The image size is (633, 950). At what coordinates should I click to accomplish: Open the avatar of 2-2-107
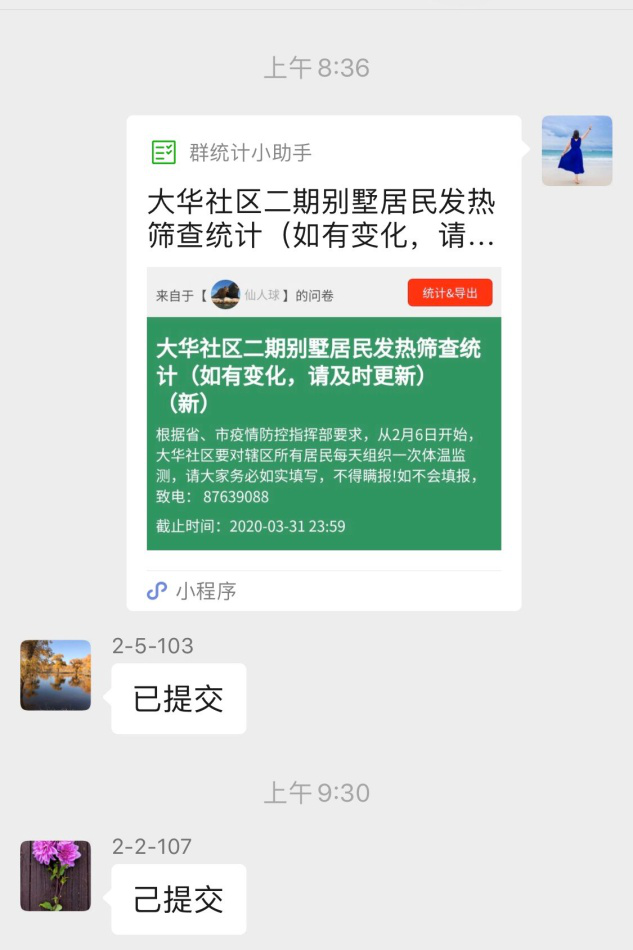[56, 875]
